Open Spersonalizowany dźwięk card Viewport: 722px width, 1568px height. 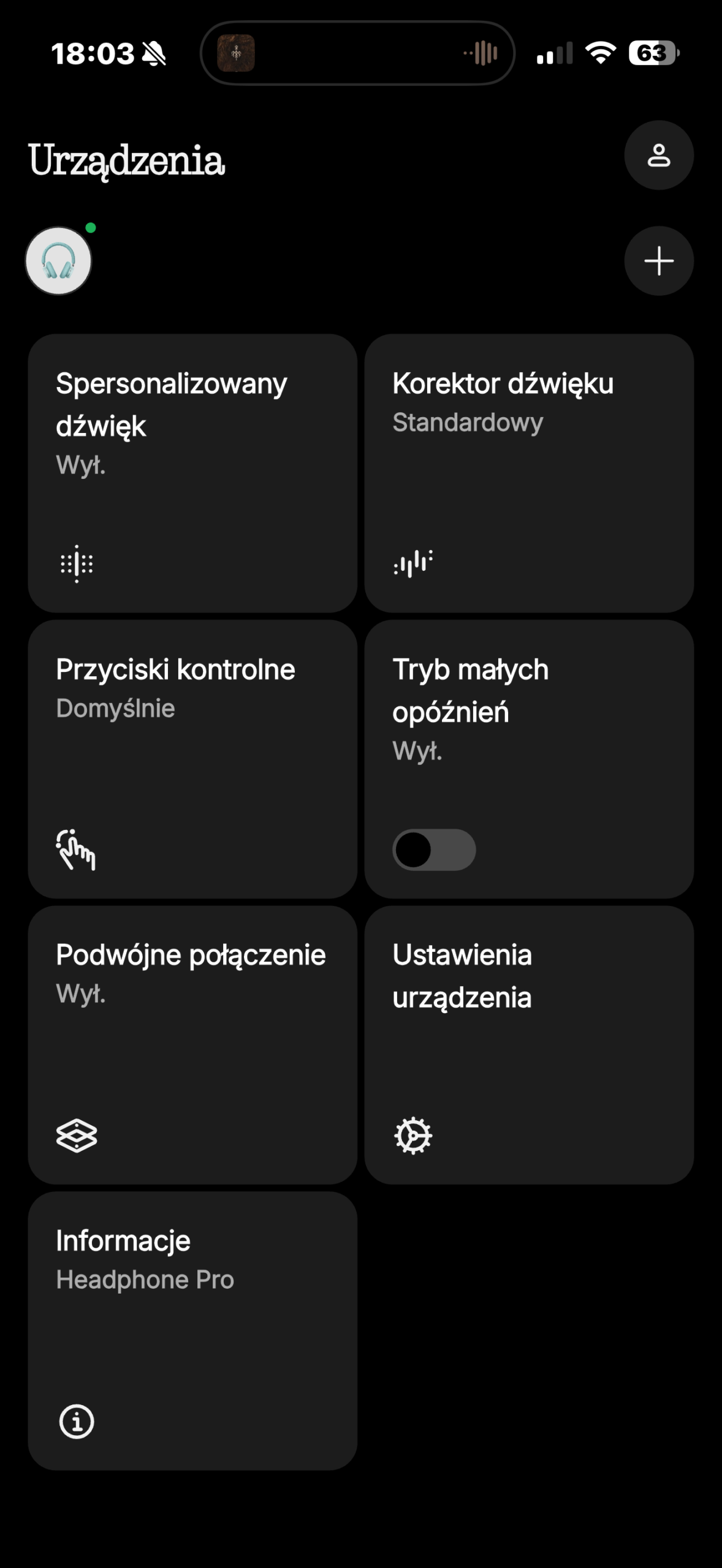click(x=192, y=473)
